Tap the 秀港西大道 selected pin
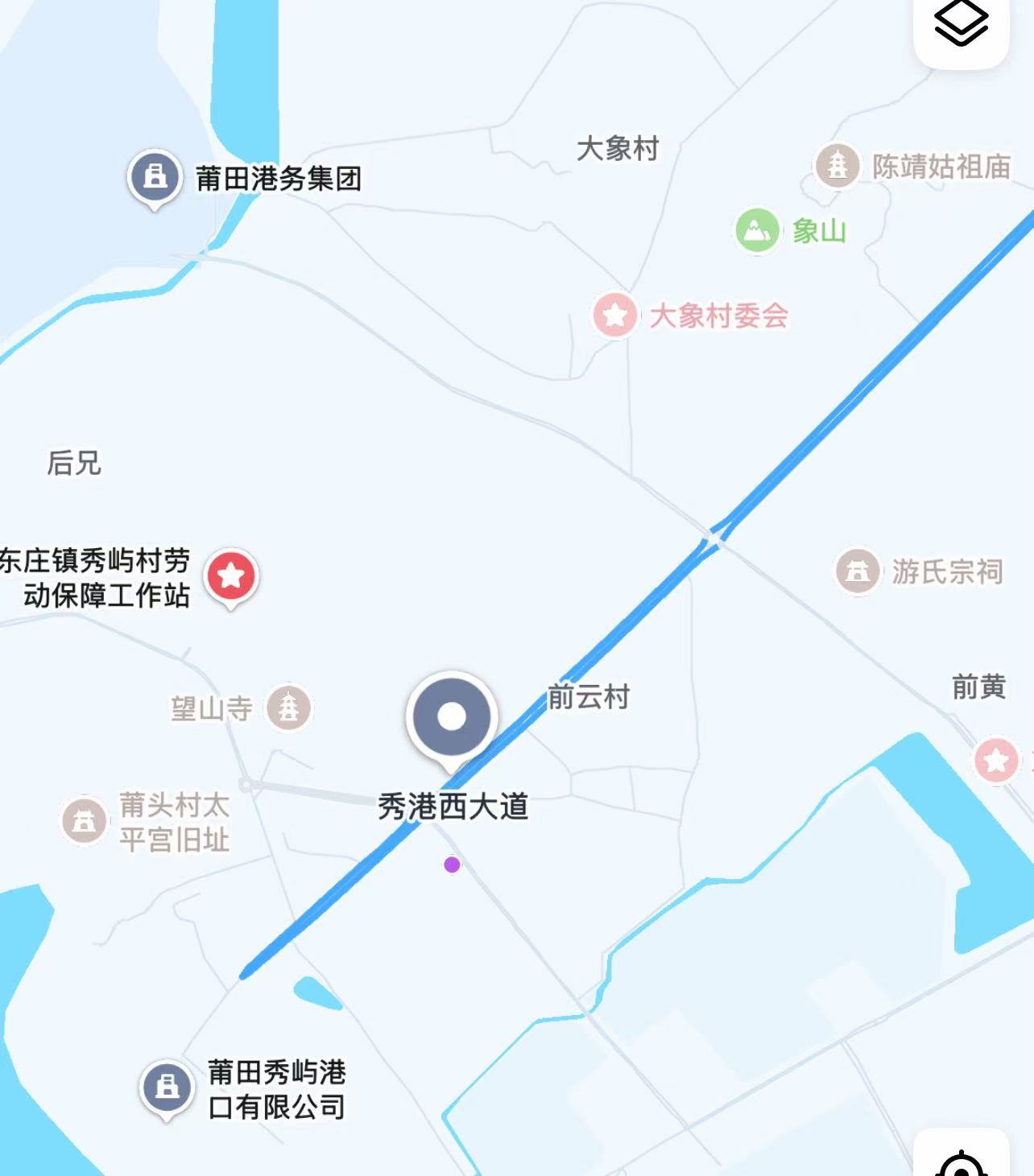Screen dimensions: 1034x1176 452,716
